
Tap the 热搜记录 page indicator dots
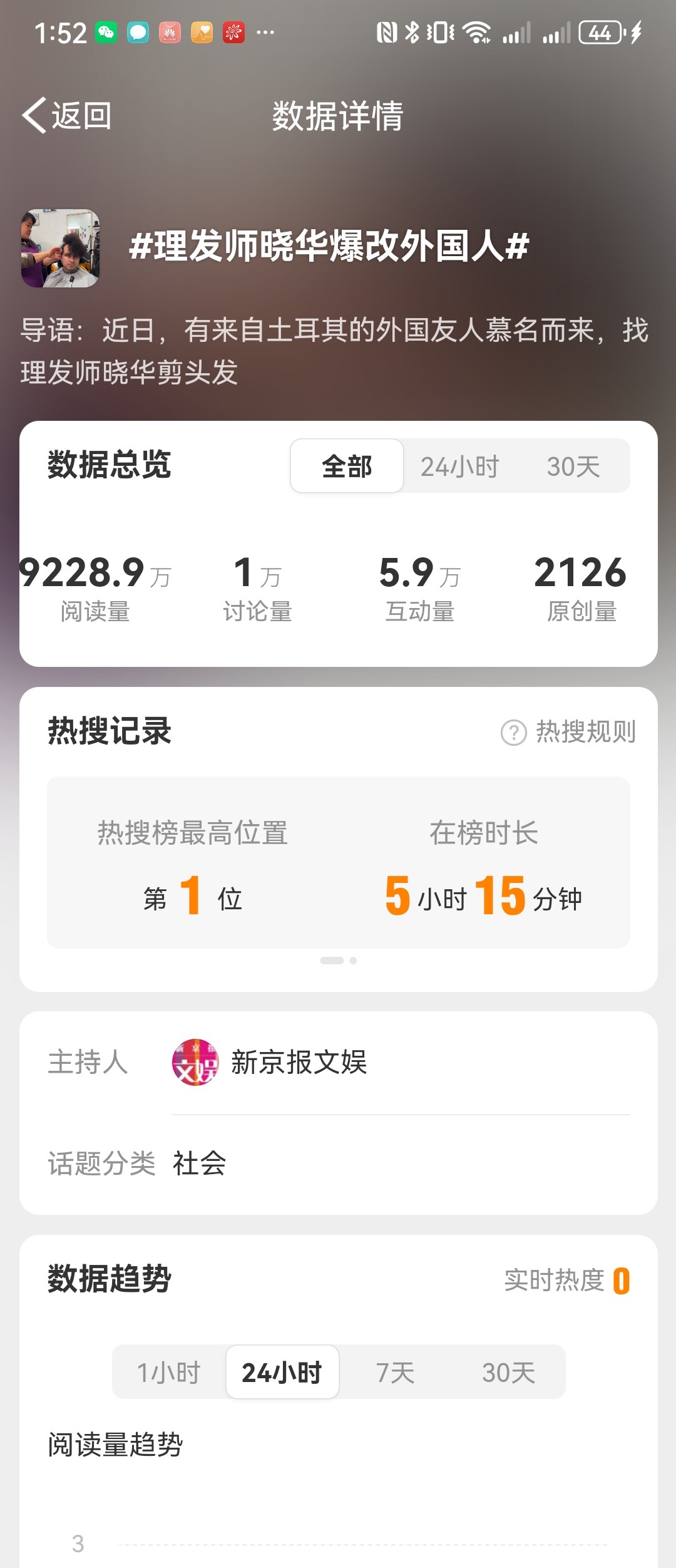[x=339, y=961]
